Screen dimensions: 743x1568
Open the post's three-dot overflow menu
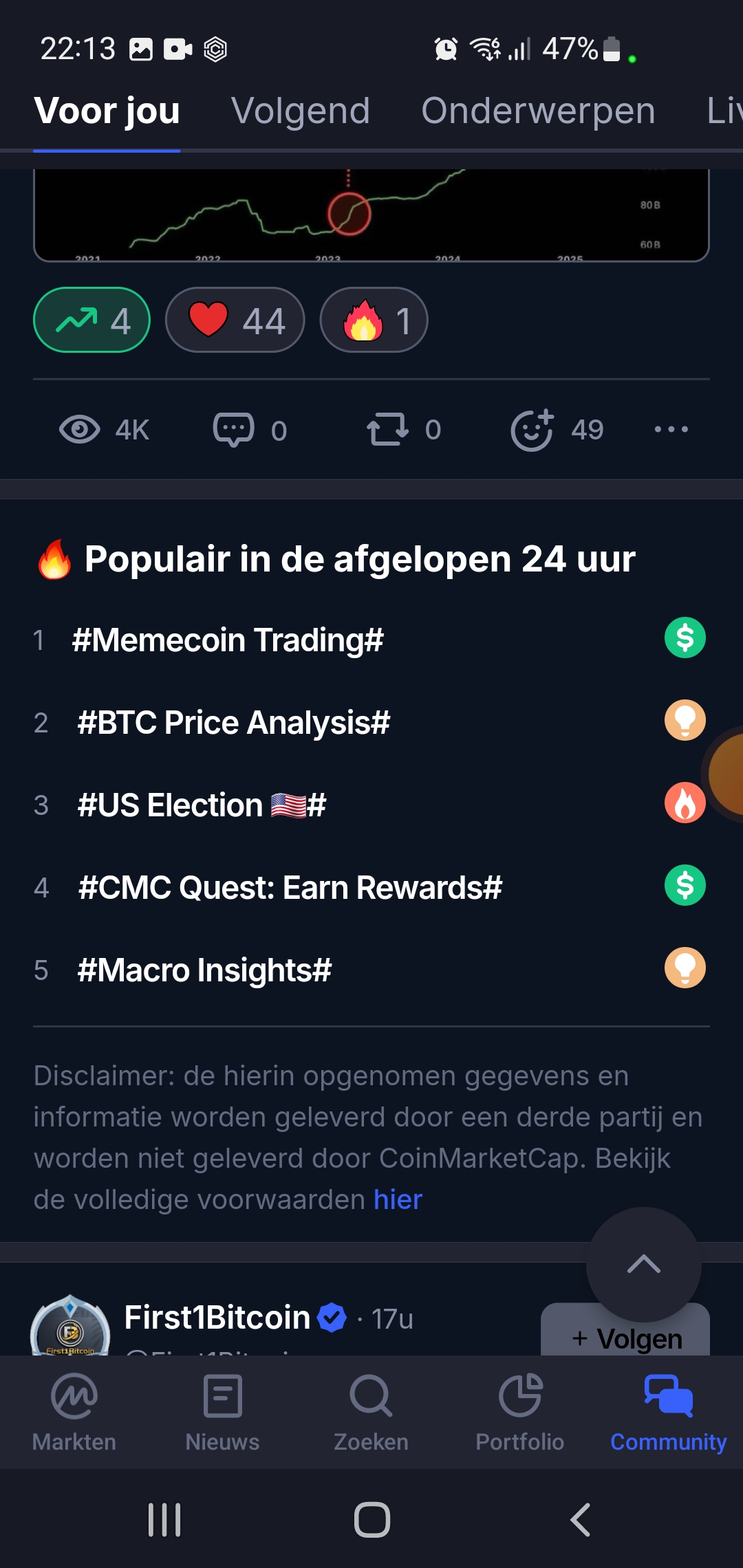click(x=671, y=430)
